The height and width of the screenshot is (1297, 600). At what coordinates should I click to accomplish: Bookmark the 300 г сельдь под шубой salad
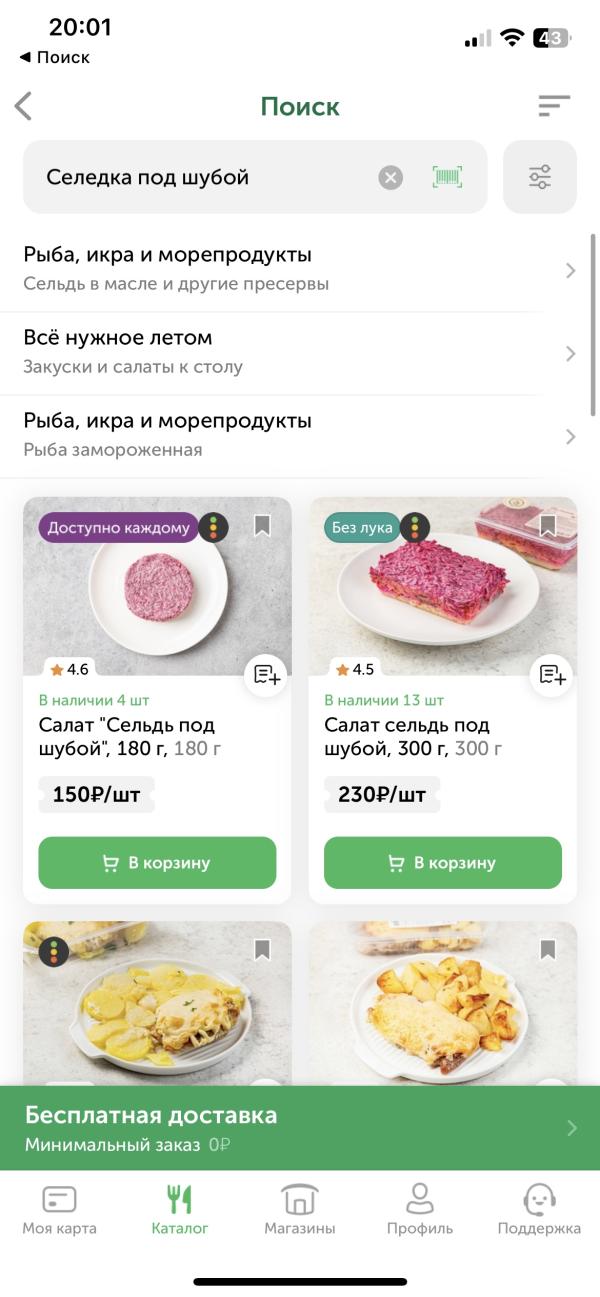pos(548,526)
